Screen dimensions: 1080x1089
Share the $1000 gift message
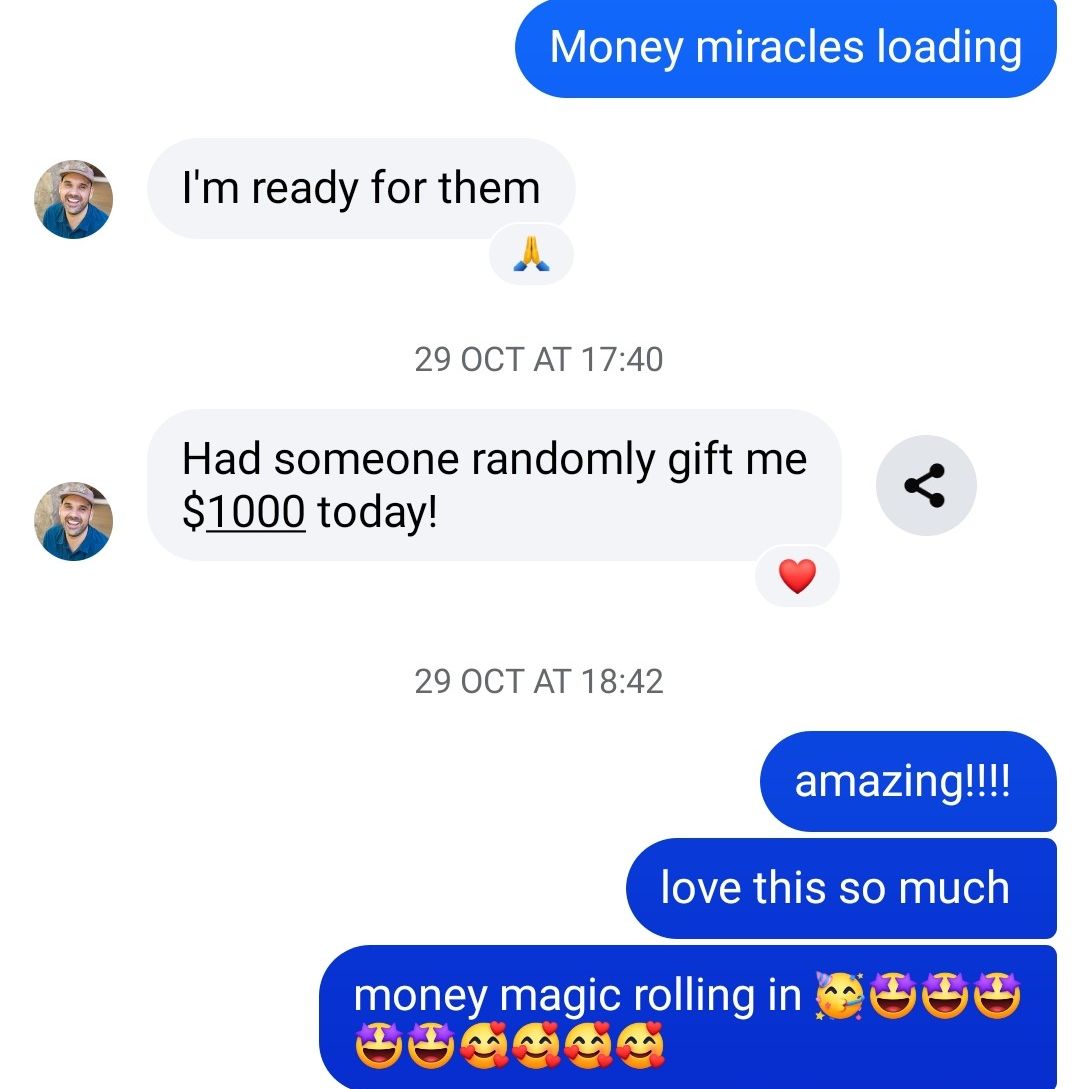tap(925, 486)
